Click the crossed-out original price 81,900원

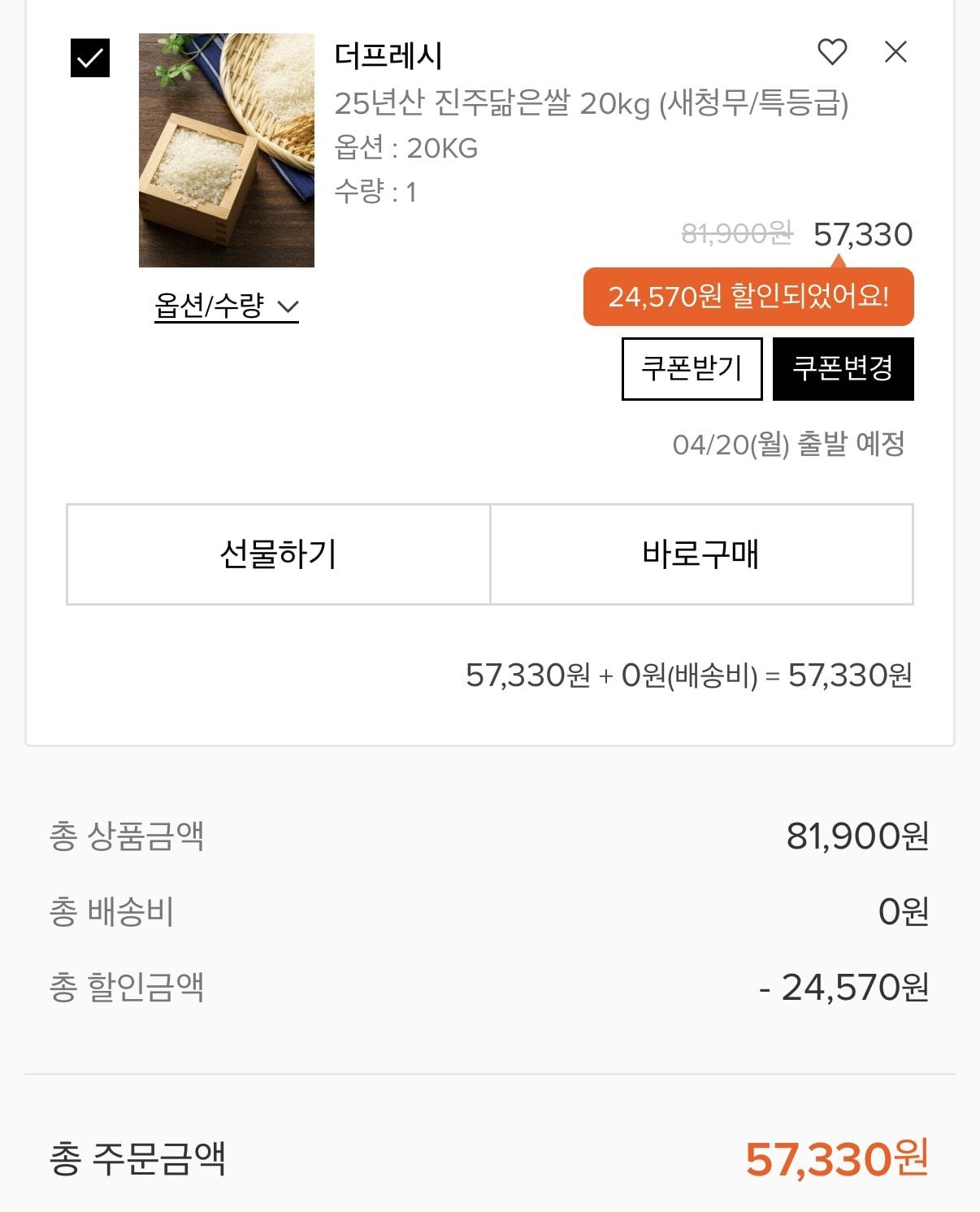click(735, 235)
